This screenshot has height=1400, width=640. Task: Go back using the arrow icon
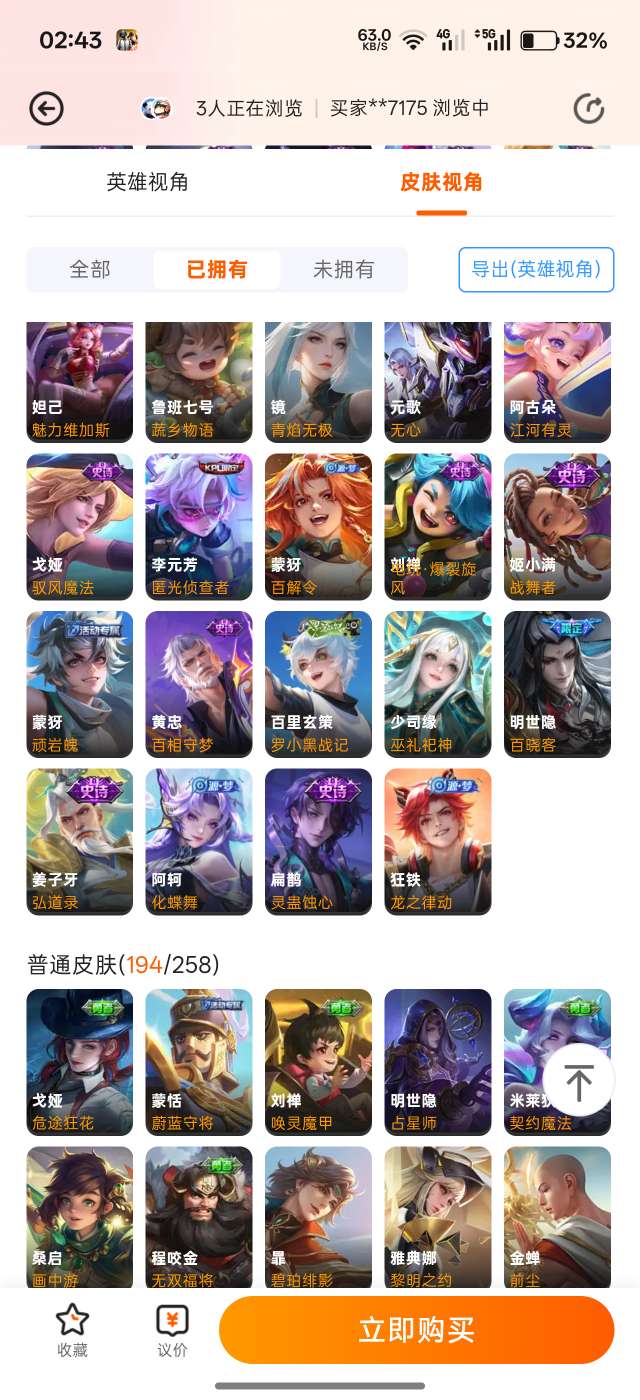(46, 108)
